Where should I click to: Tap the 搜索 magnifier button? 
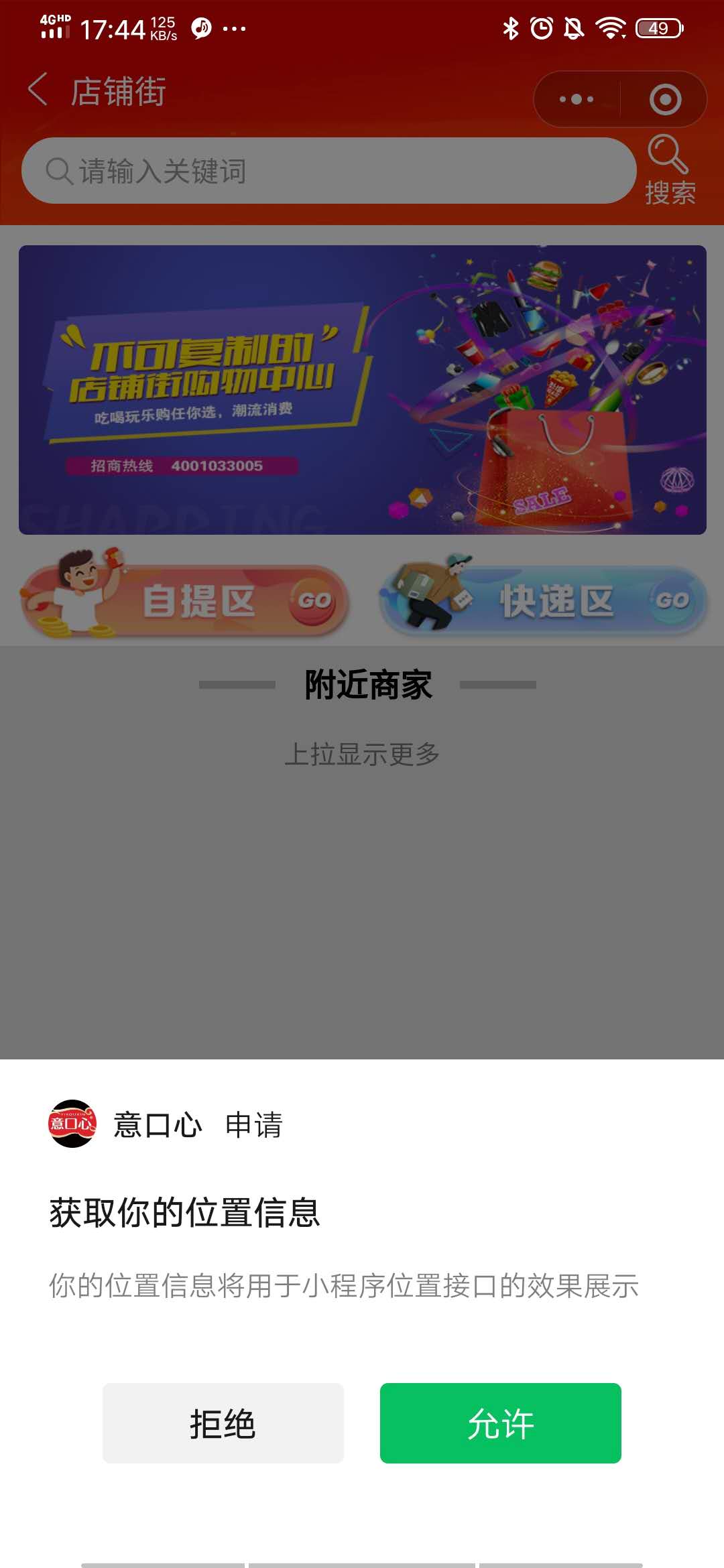(x=669, y=171)
